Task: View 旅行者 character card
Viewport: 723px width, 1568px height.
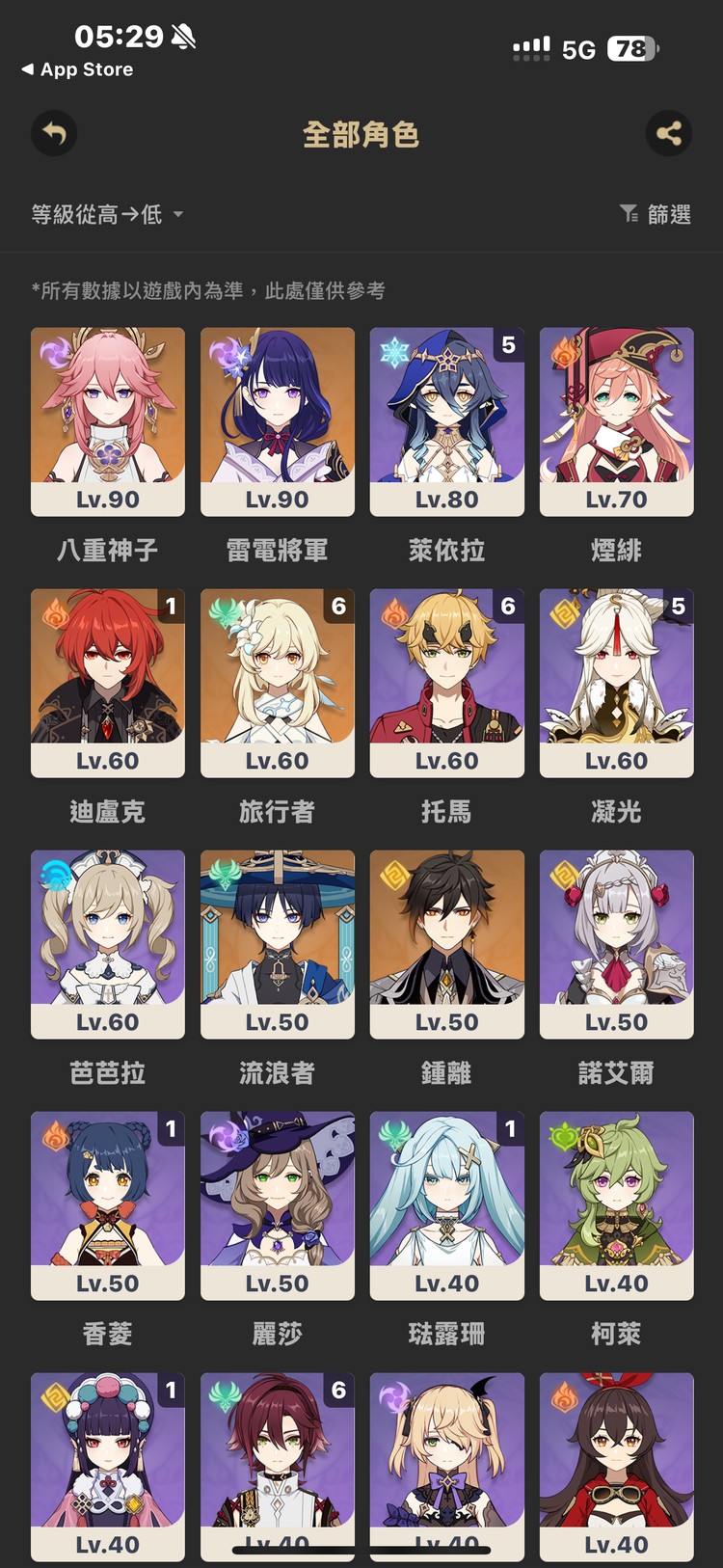Action: click(278, 683)
